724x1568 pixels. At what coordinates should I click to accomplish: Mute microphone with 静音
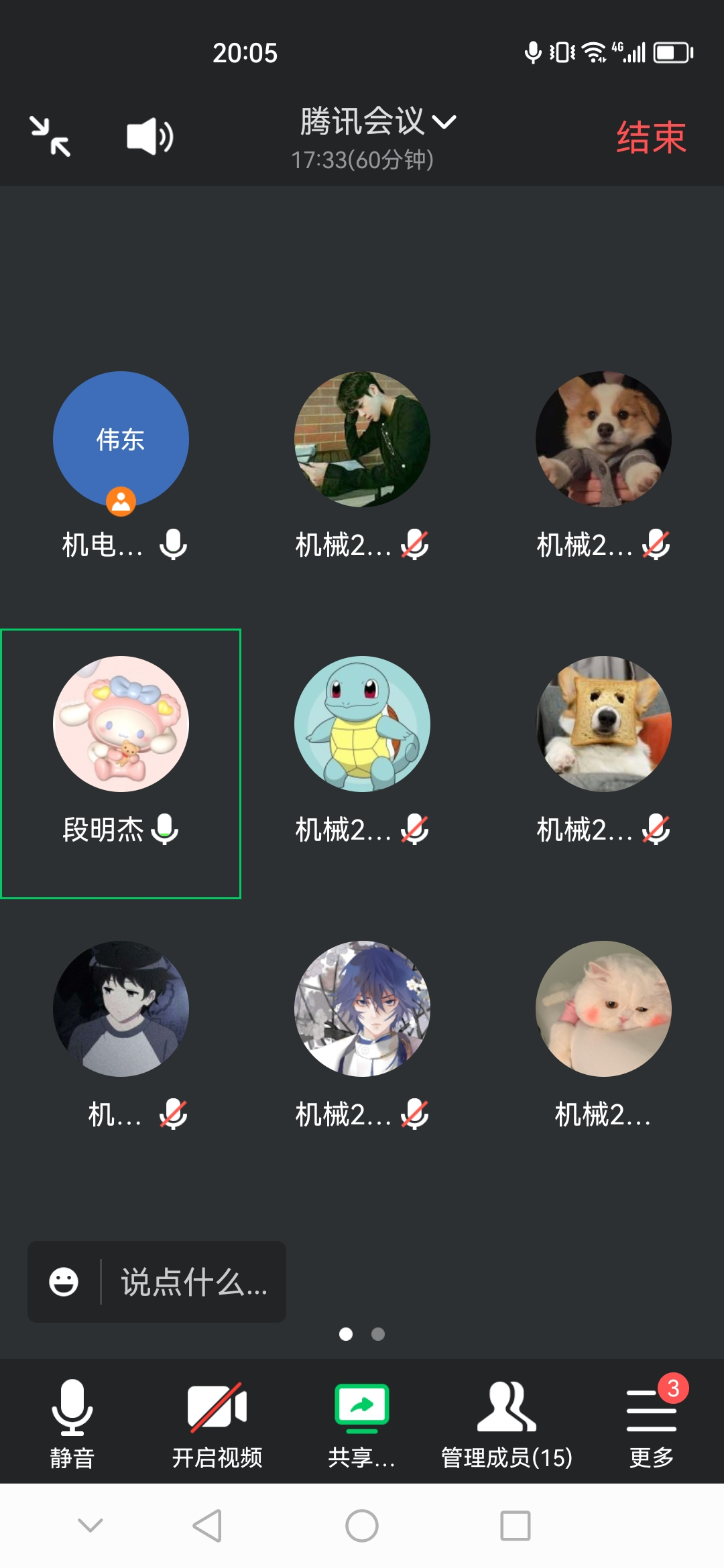[x=72, y=1422]
